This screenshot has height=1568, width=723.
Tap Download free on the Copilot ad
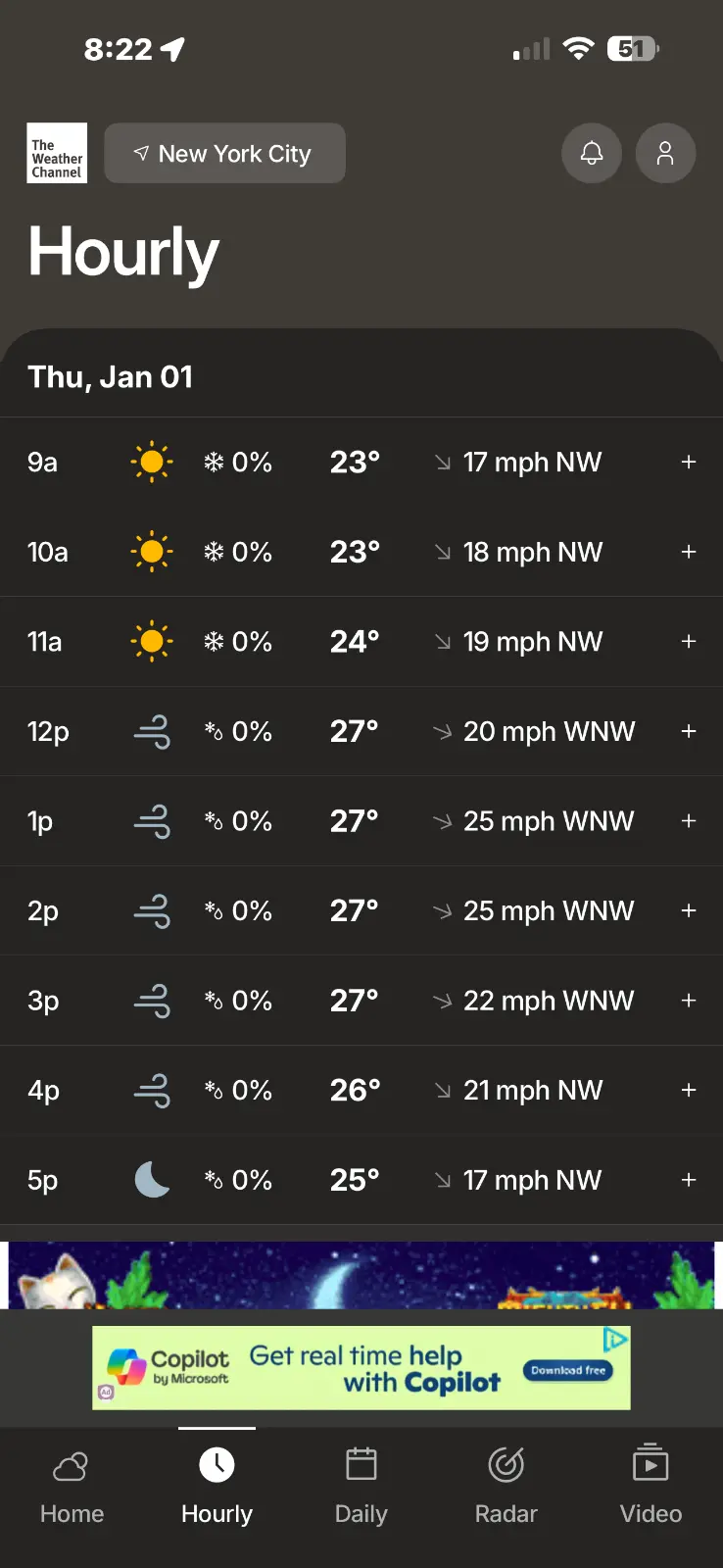pyautogui.click(x=568, y=1370)
